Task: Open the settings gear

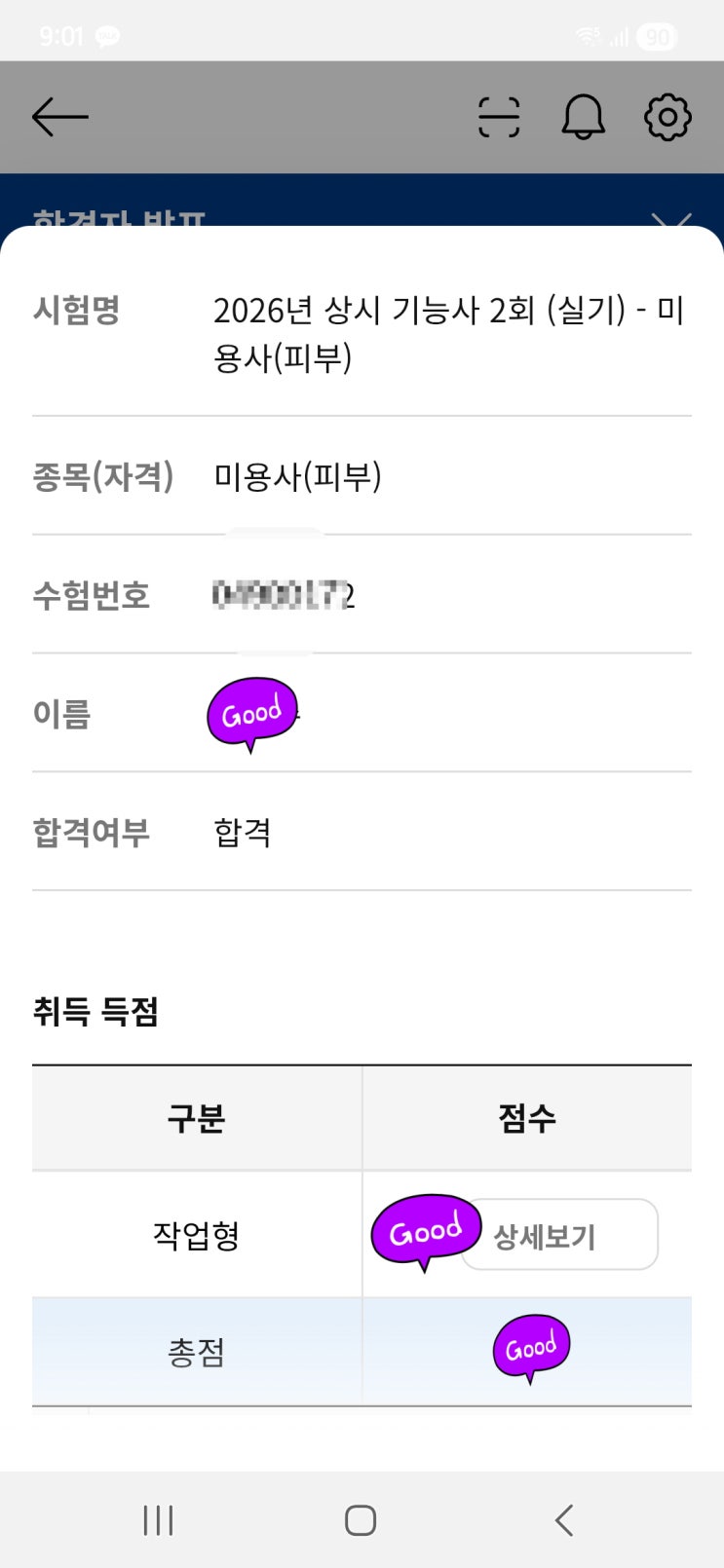Action: [x=667, y=118]
